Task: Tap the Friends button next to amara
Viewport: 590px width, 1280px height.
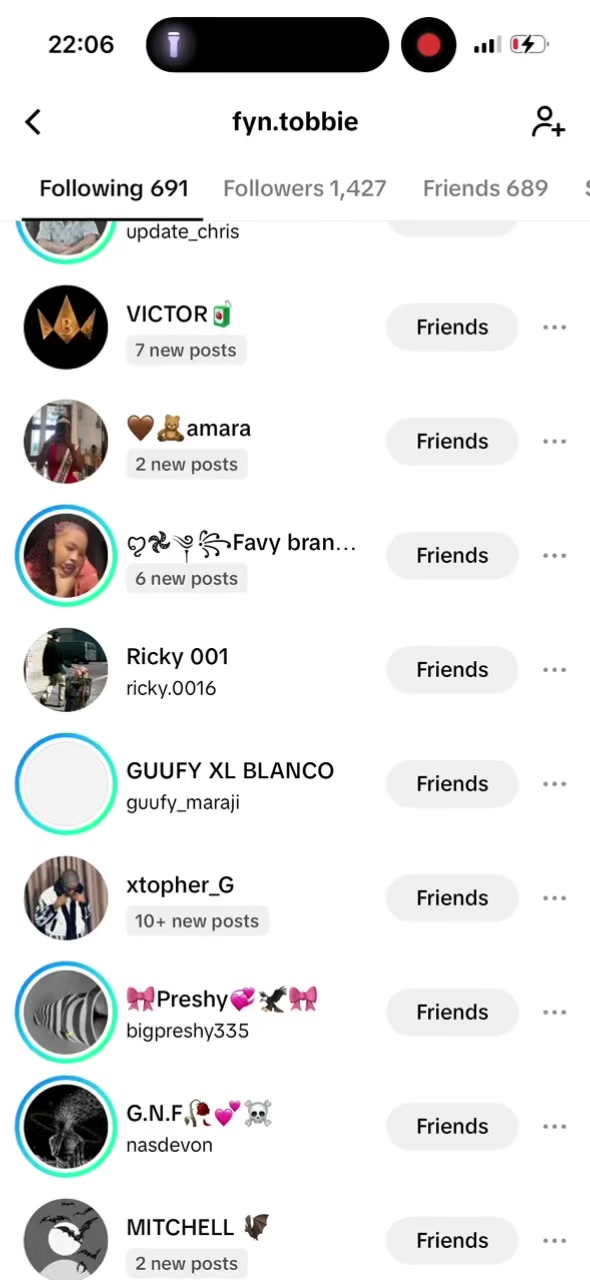Action: 452,441
